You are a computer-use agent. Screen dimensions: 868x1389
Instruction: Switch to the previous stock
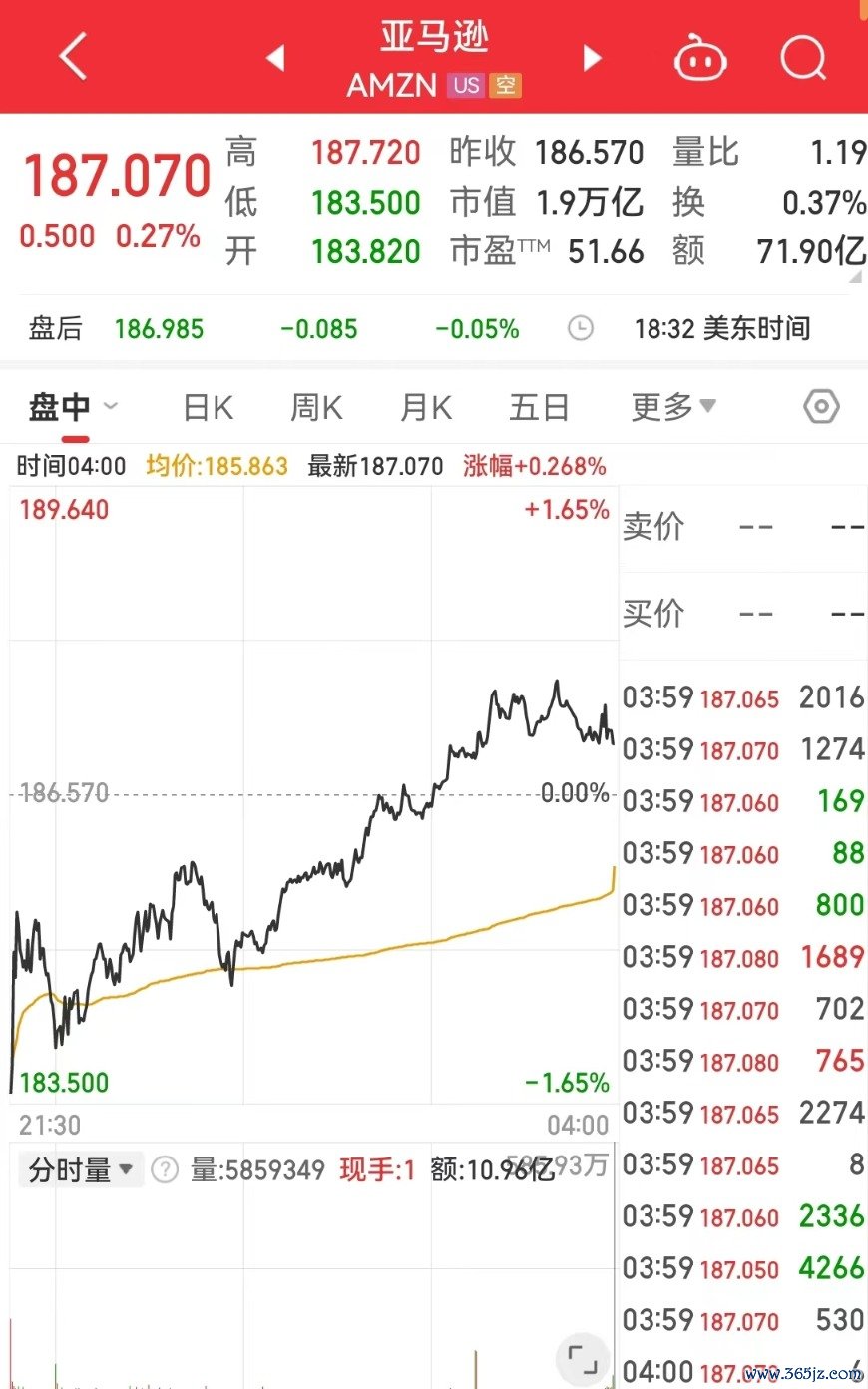click(x=275, y=58)
